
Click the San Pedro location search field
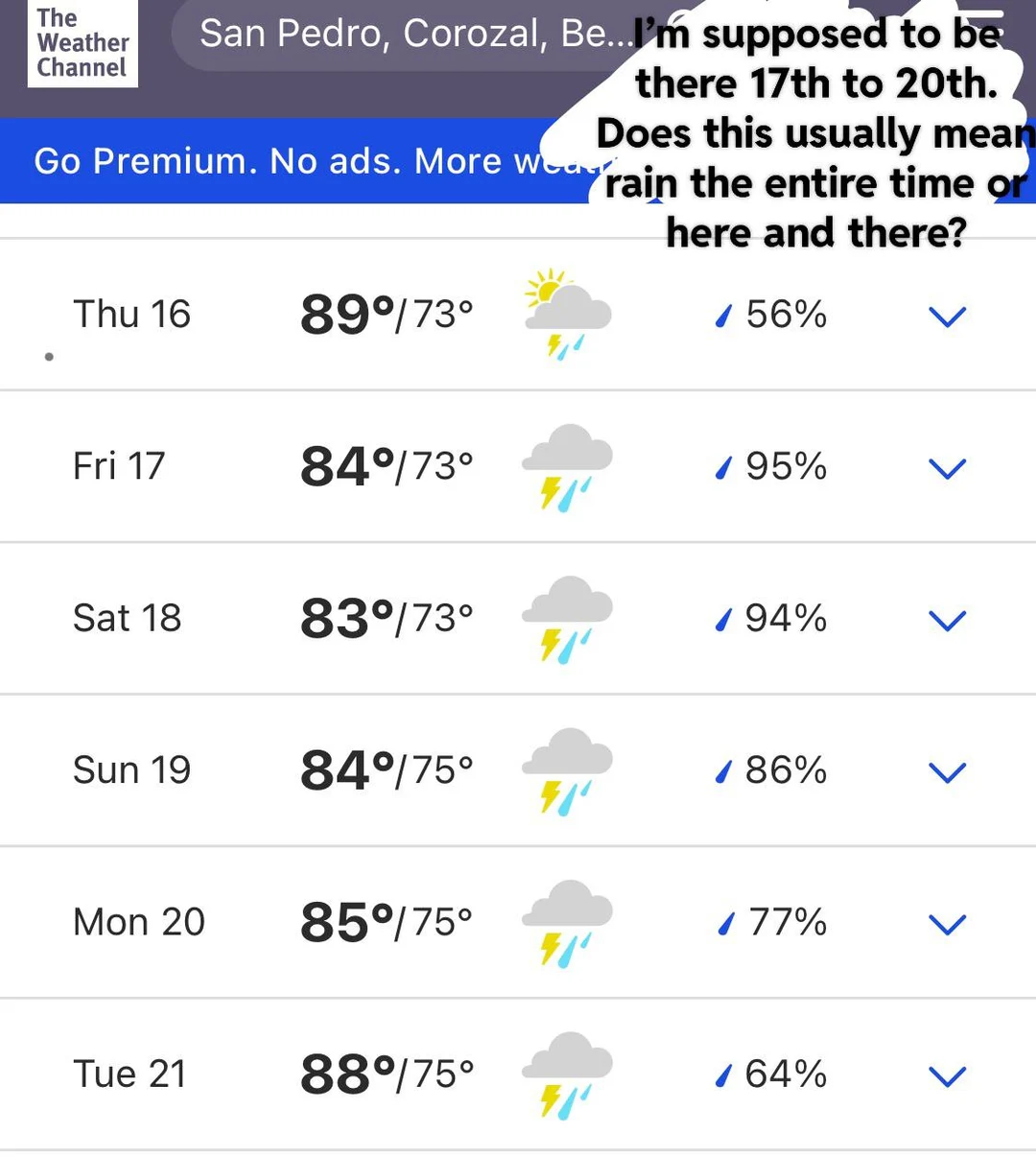384,34
